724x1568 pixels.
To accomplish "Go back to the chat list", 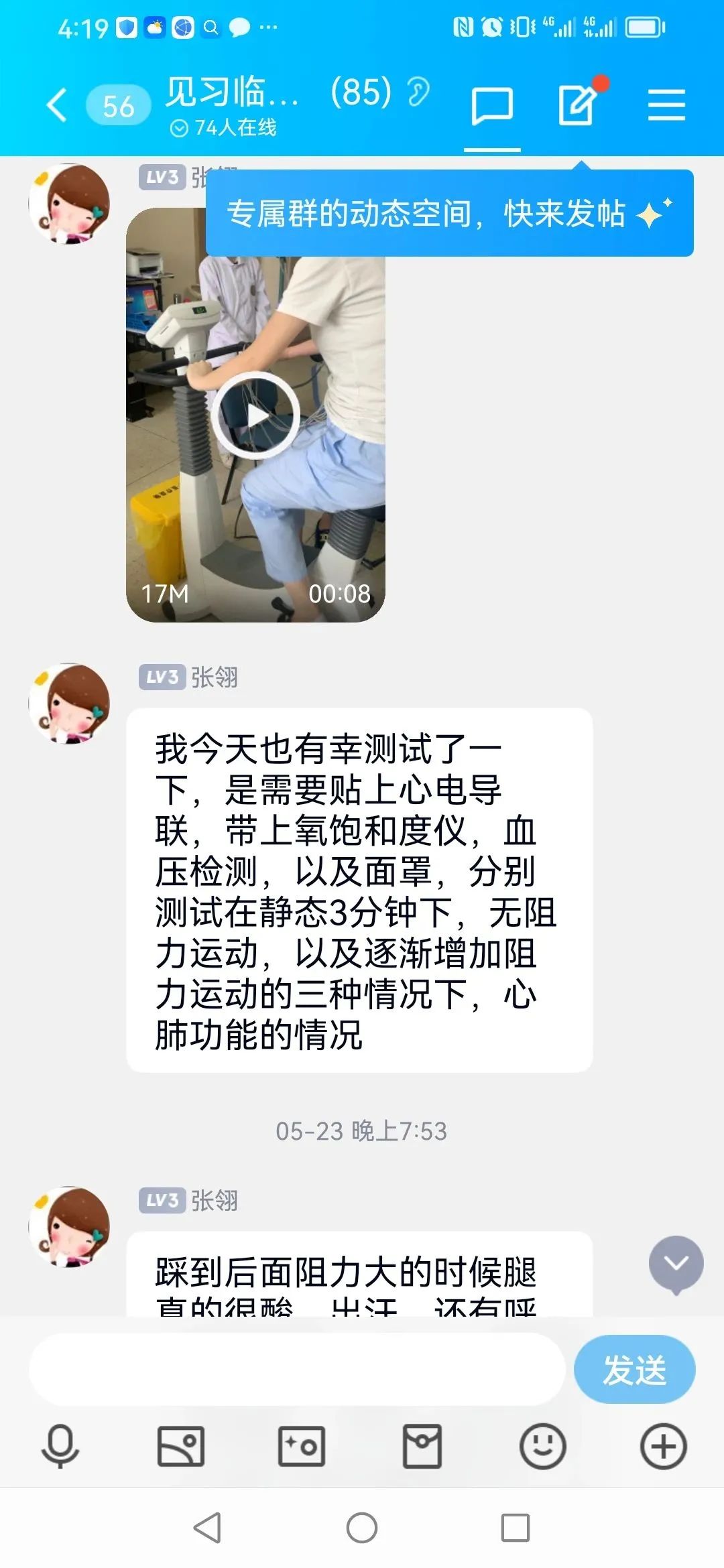I will tap(57, 106).
